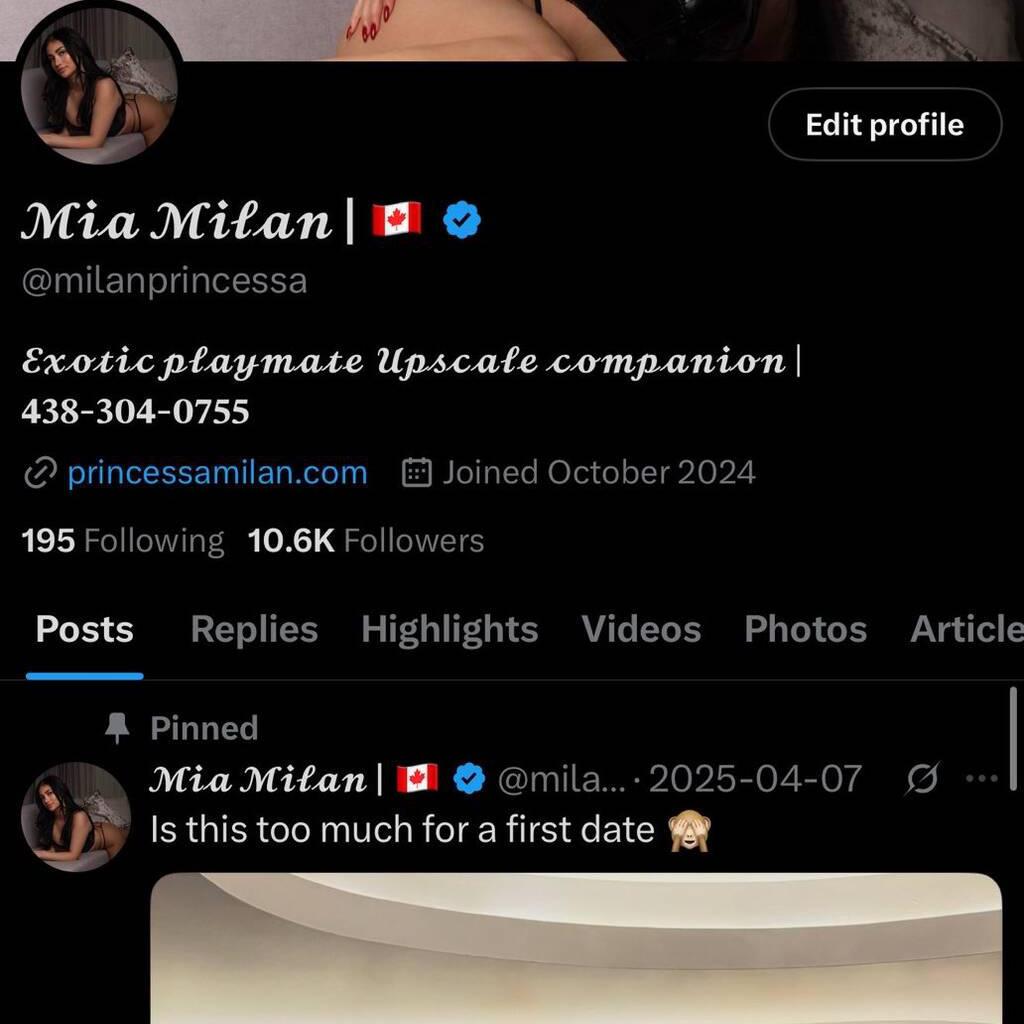Open the princessamilan.com website link
The image size is (1024, 1024).
216,472
